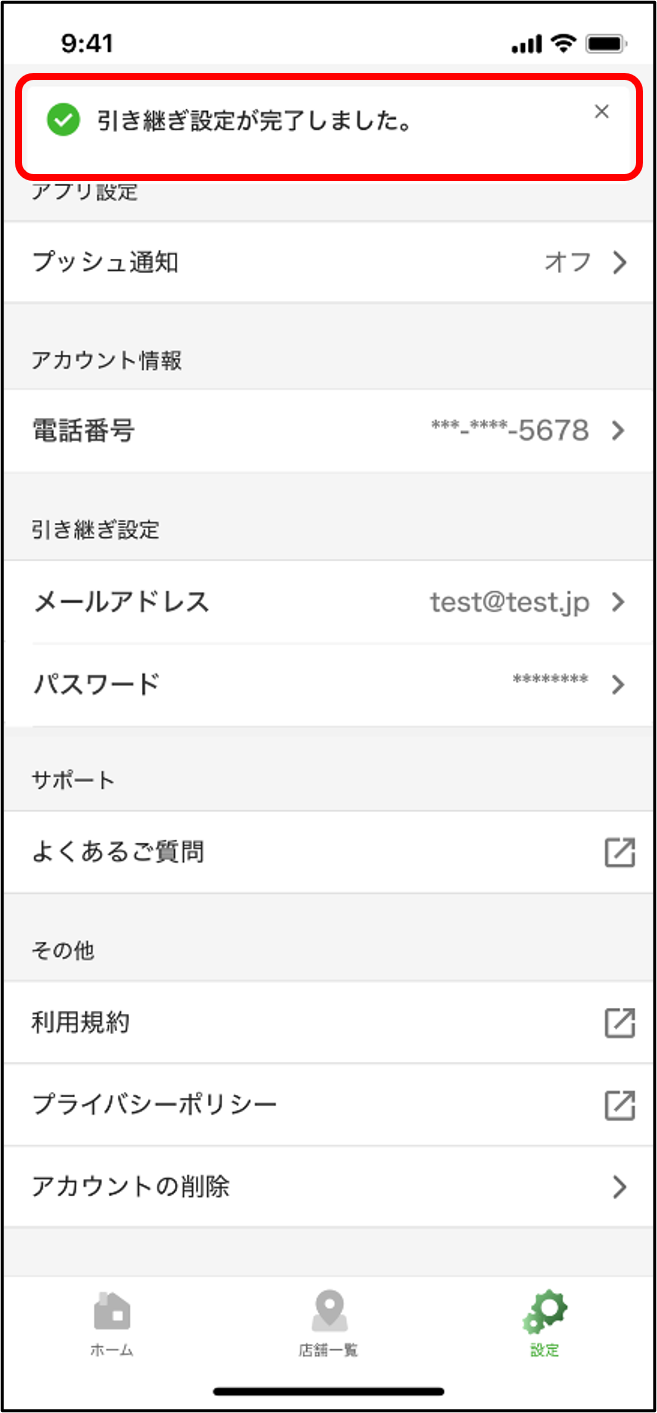Viewport: 657px width, 1413px height.
Task: Open よくあるご質問
Action: pos(328,852)
